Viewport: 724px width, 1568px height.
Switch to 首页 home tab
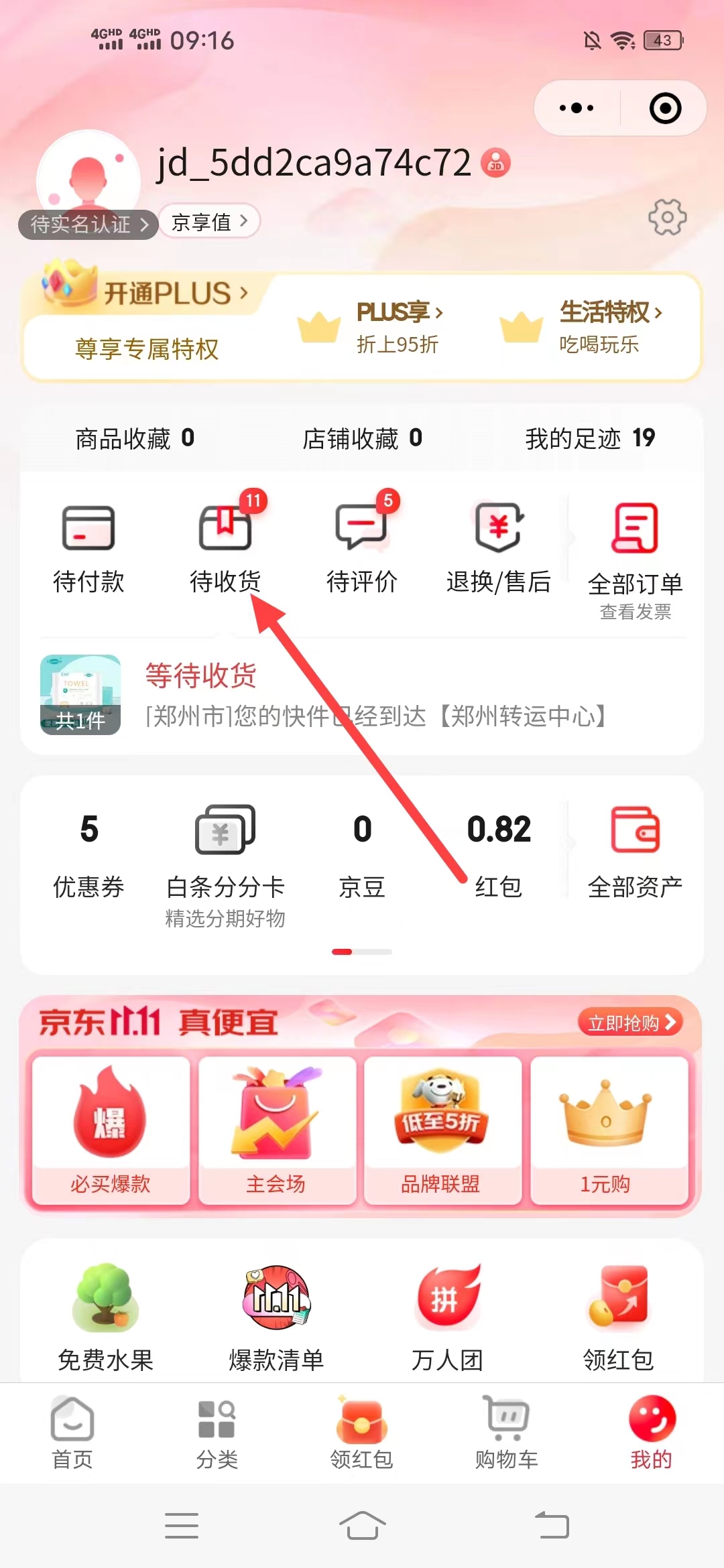coord(72,1431)
